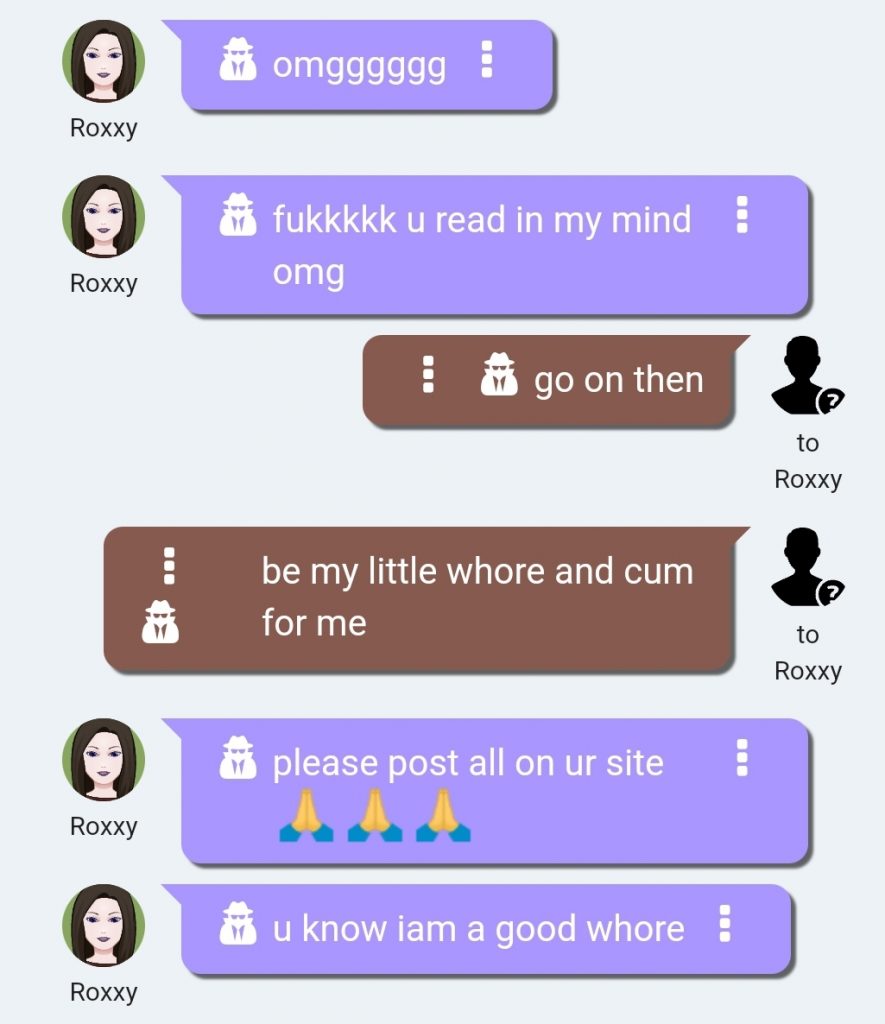Screen dimensions: 885x1024
Task: Open options for the "u read in my mind" message
Action: pyautogui.click(x=742, y=215)
